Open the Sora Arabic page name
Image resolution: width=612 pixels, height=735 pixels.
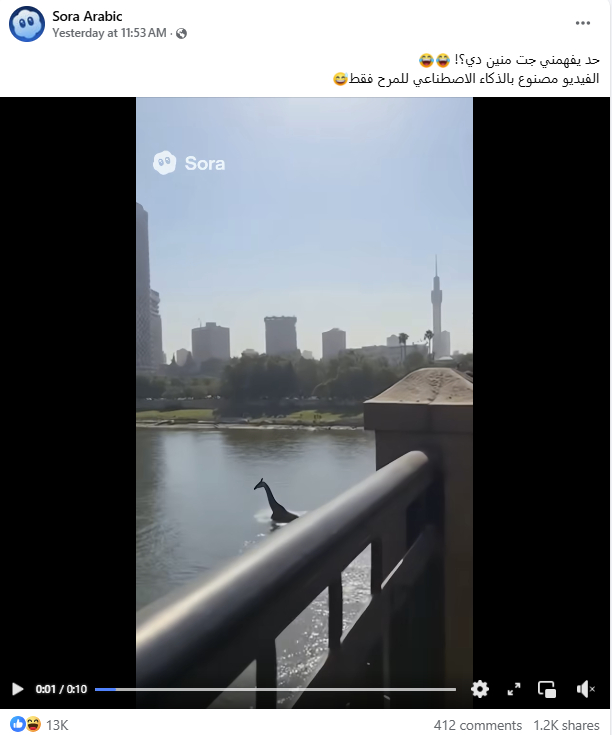point(87,16)
